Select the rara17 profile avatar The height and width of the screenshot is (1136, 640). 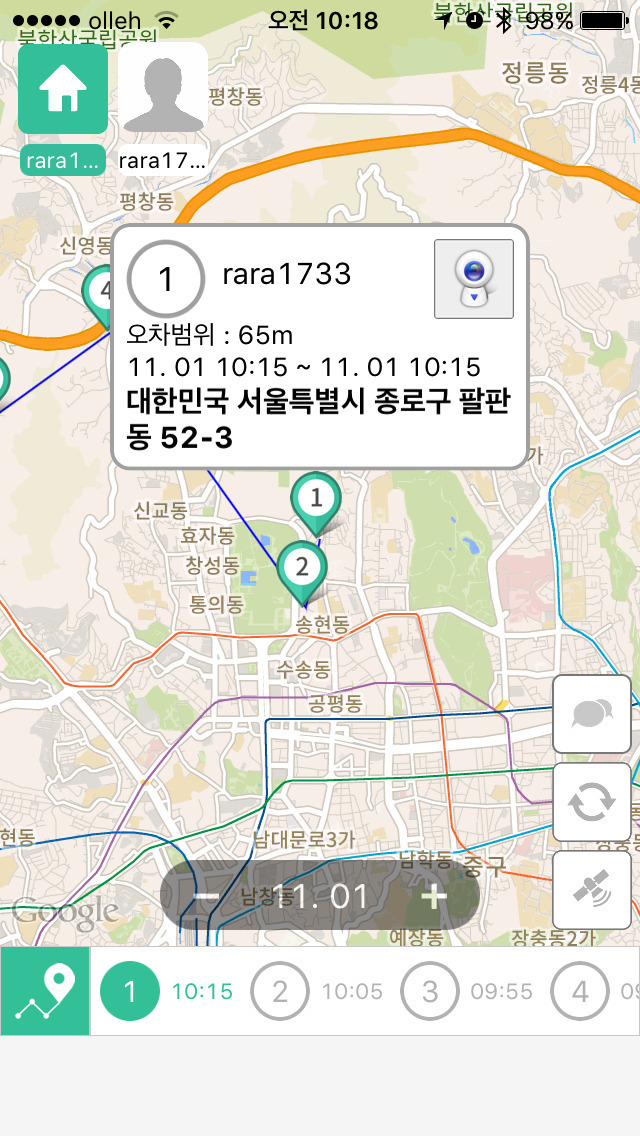[163, 88]
